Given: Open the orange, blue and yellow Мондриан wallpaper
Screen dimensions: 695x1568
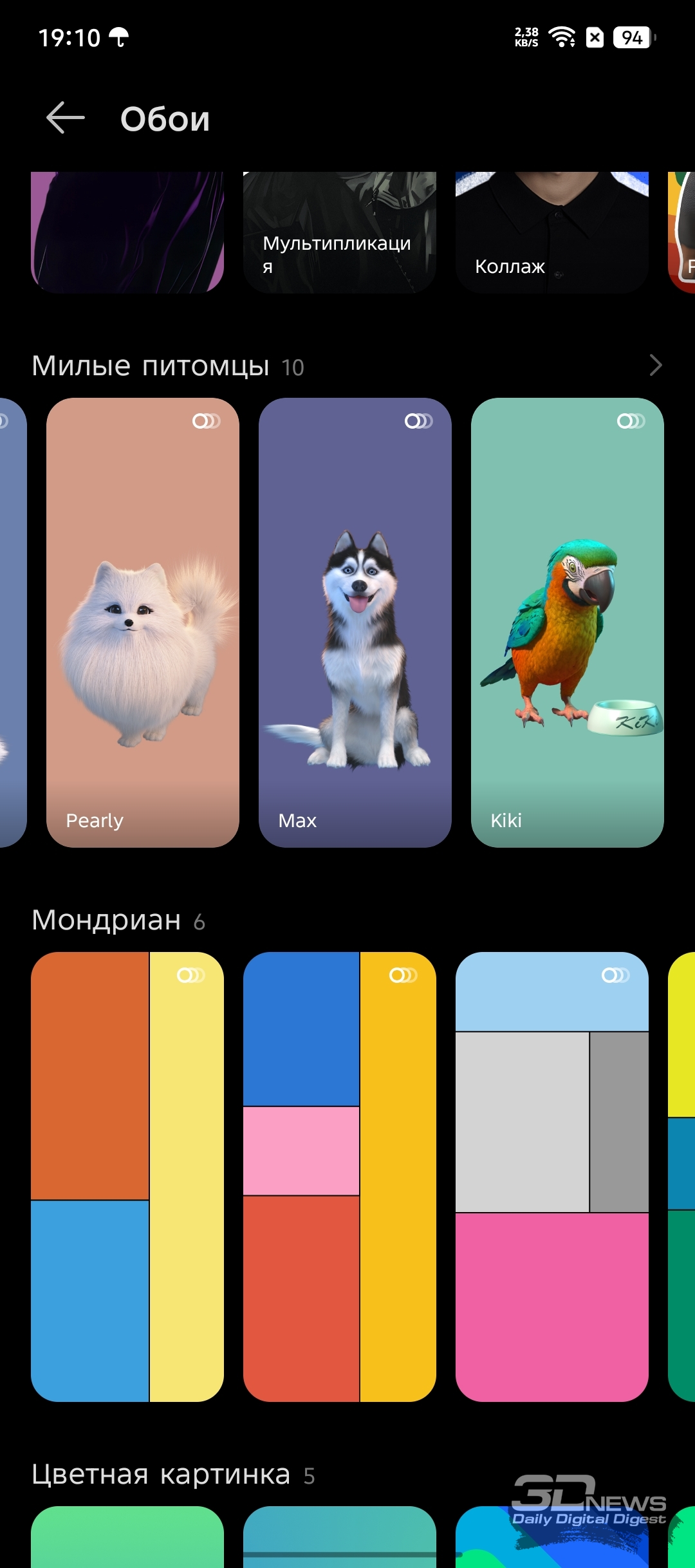Looking at the screenshot, I should (127, 1177).
